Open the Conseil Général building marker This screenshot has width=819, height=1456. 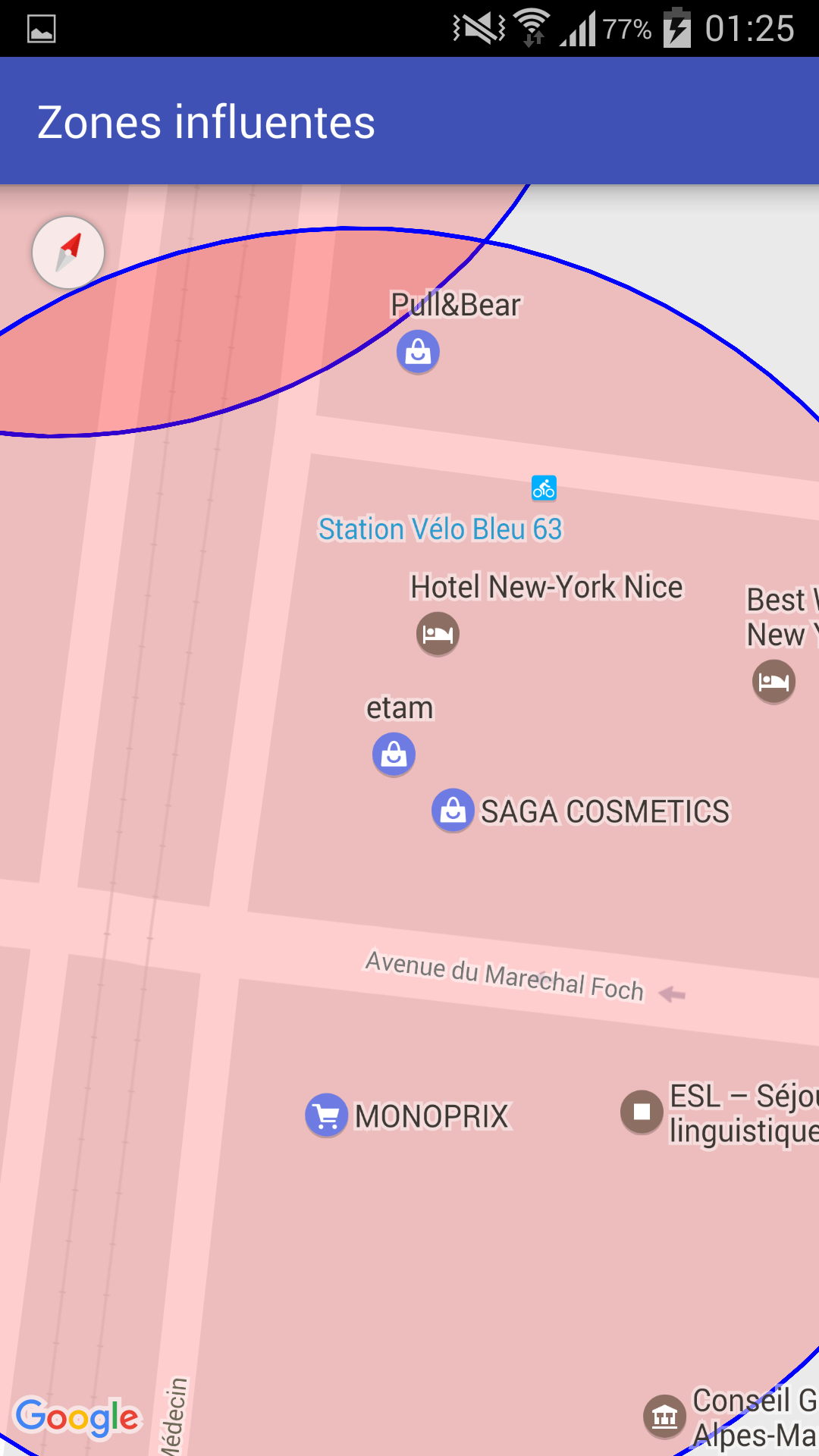click(664, 1416)
